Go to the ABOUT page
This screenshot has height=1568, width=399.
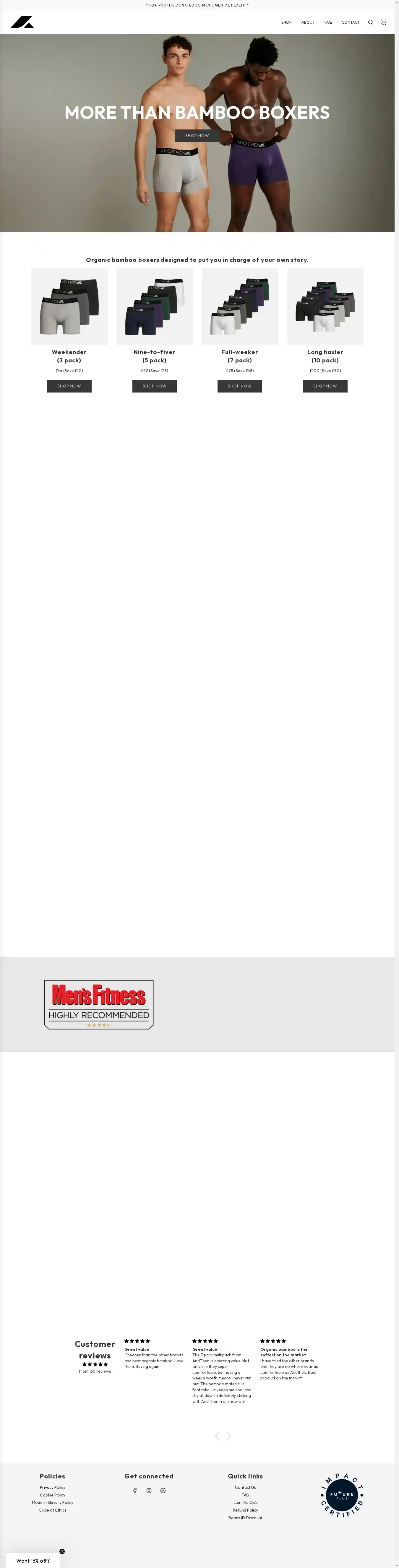pos(308,22)
